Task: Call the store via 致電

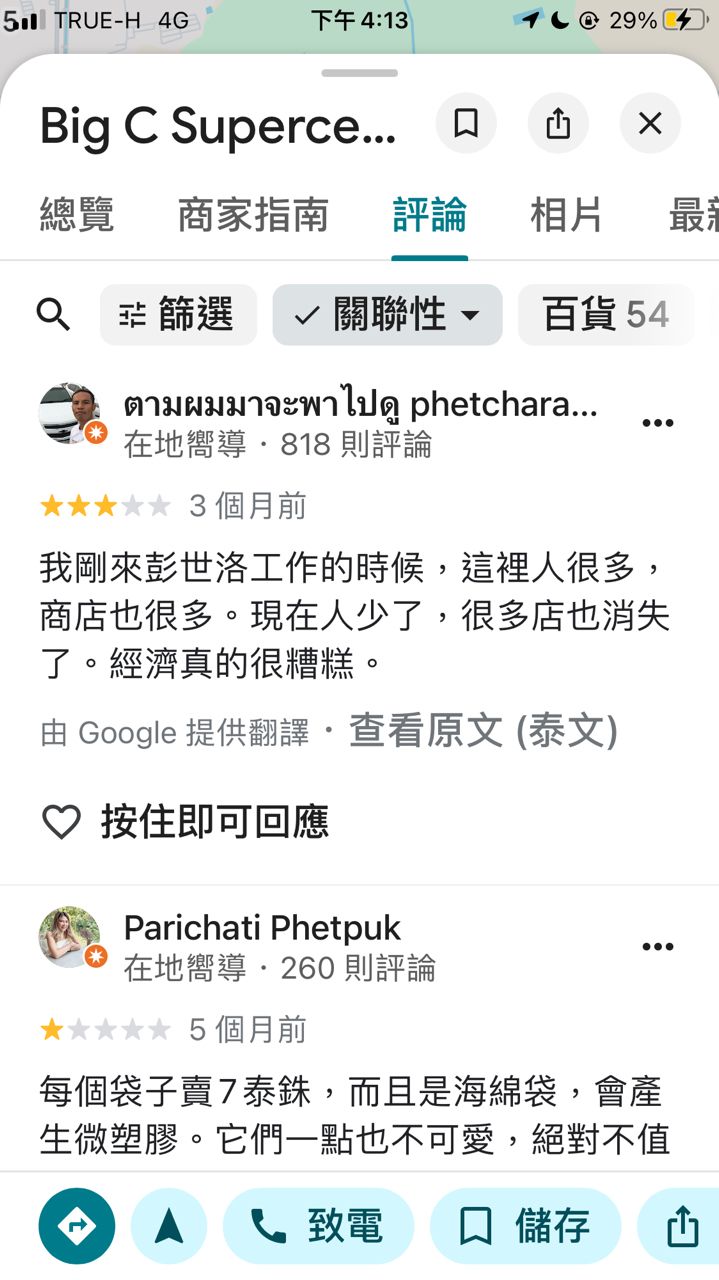Action: pyautogui.click(x=317, y=1226)
